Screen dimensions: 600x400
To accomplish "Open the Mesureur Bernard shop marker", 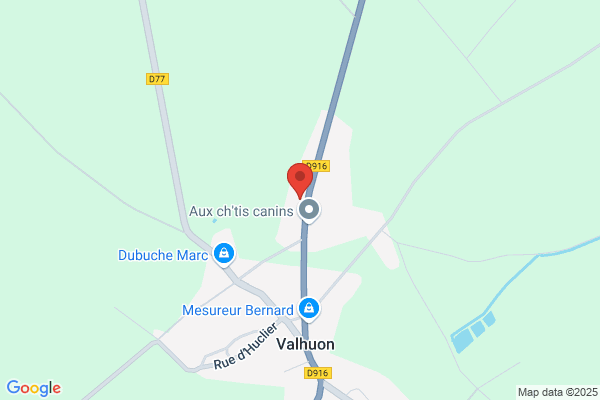I will [x=310, y=309].
